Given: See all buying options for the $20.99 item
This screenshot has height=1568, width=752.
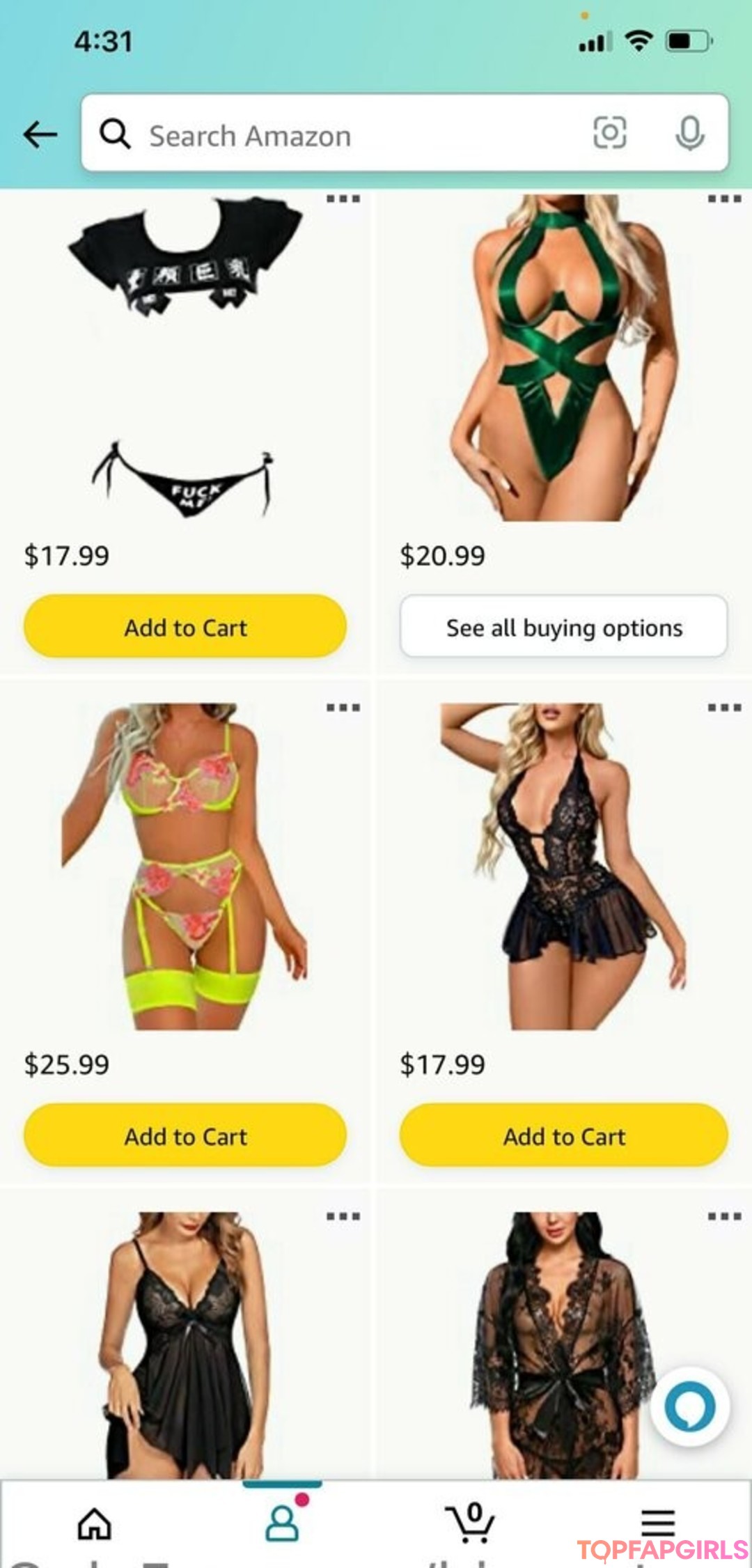Looking at the screenshot, I should [563, 627].
